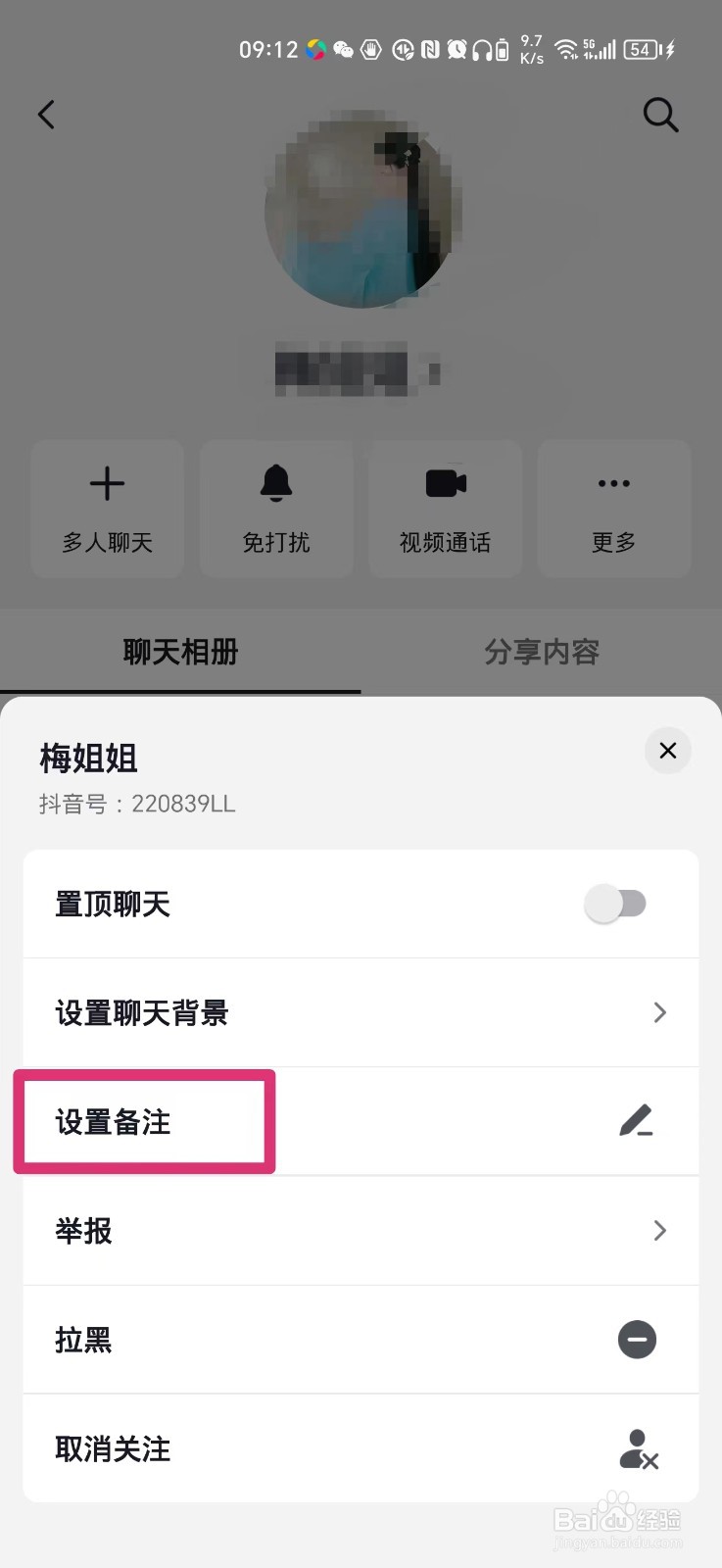Image resolution: width=722 pixels, height=1568 pixels.
Task: Tap the back arrow at top left
Action: pyautogui.click(x=46, y=115)
